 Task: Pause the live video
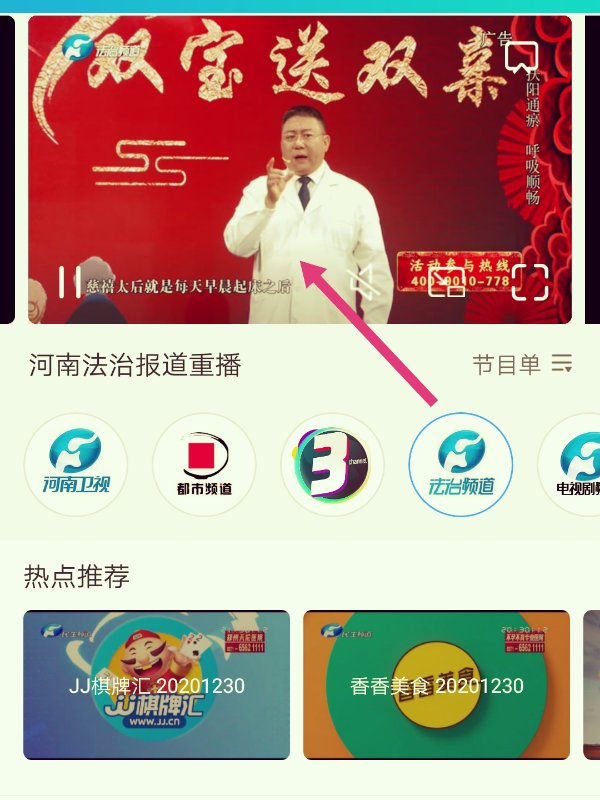69,282
